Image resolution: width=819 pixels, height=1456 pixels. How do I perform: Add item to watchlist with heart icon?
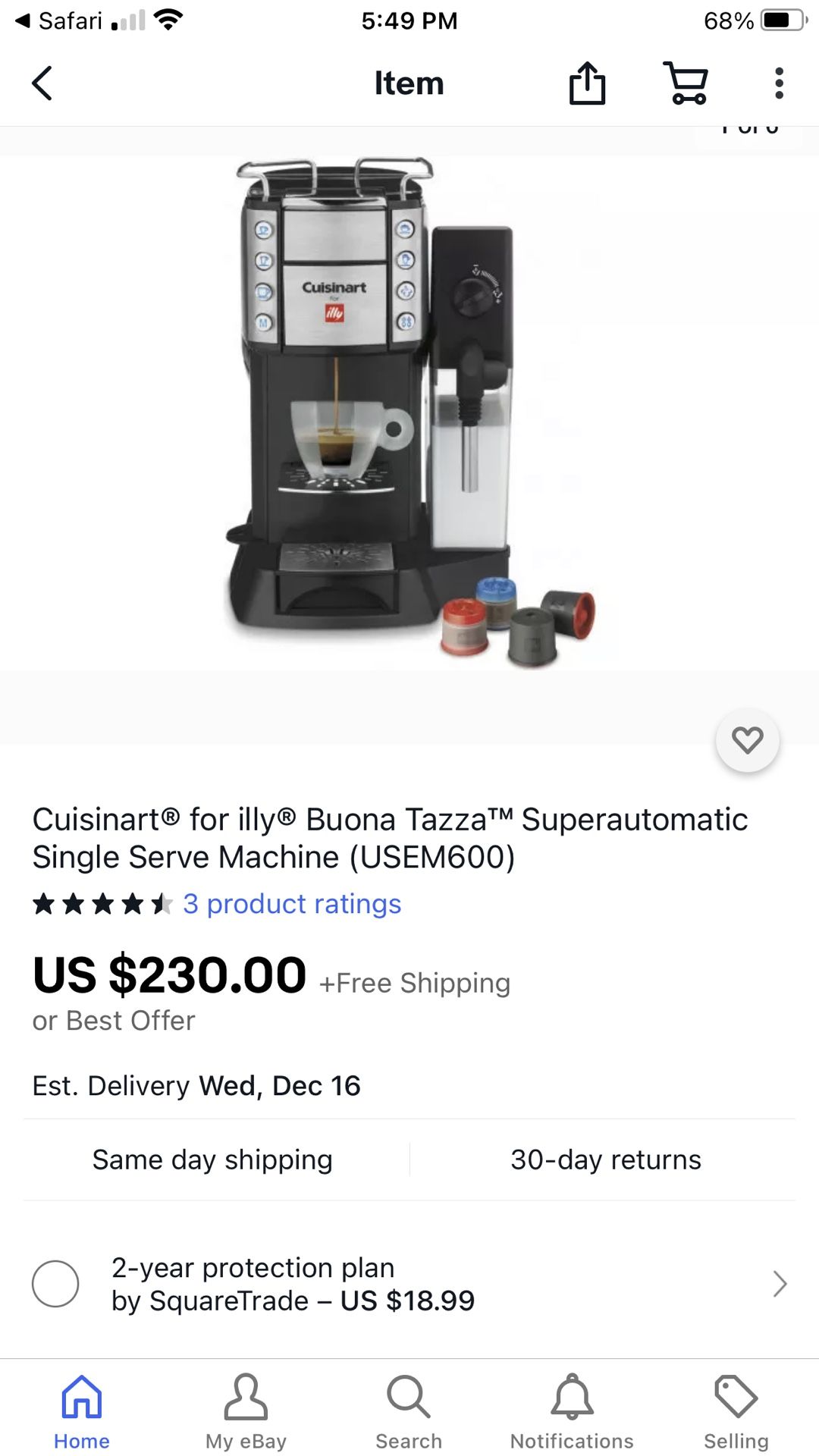tap(747, 740)
